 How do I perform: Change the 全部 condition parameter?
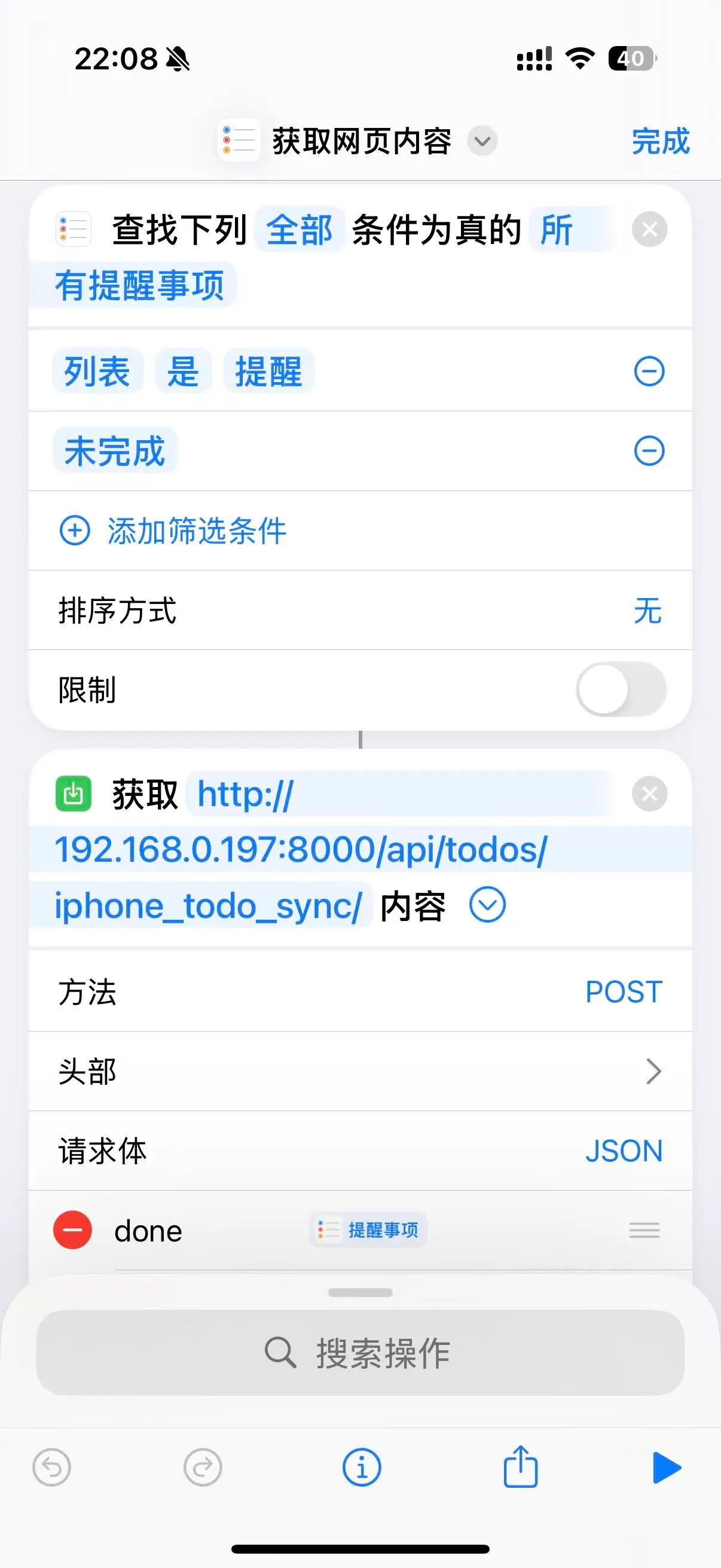(300, 230)
